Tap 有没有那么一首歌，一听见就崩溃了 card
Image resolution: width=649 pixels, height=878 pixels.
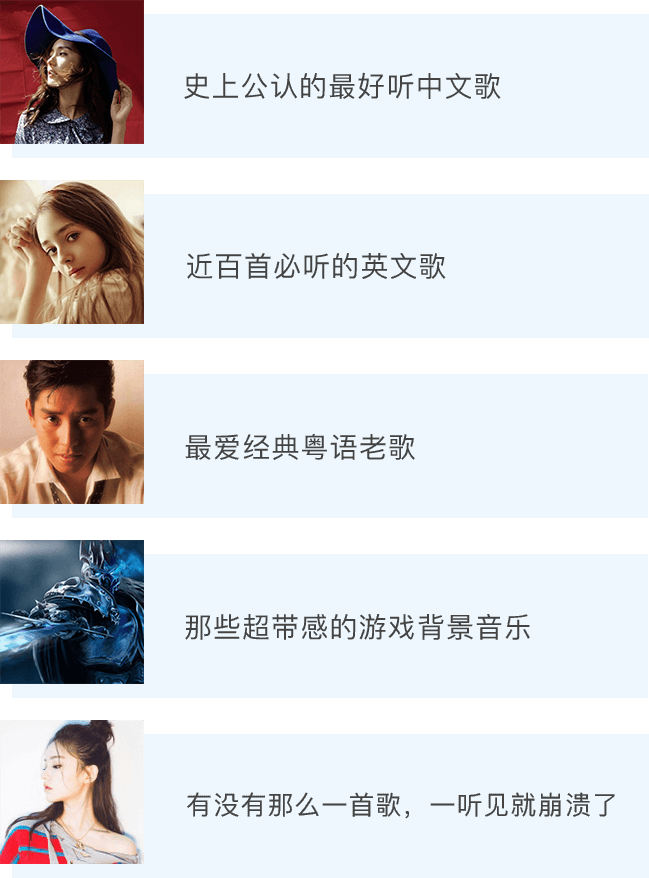[400, 805]
